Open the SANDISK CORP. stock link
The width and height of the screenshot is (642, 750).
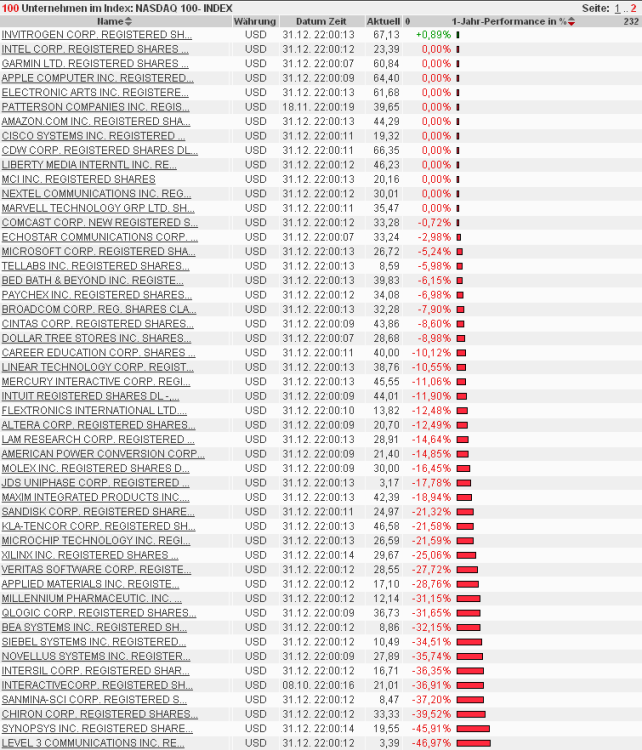97,511
